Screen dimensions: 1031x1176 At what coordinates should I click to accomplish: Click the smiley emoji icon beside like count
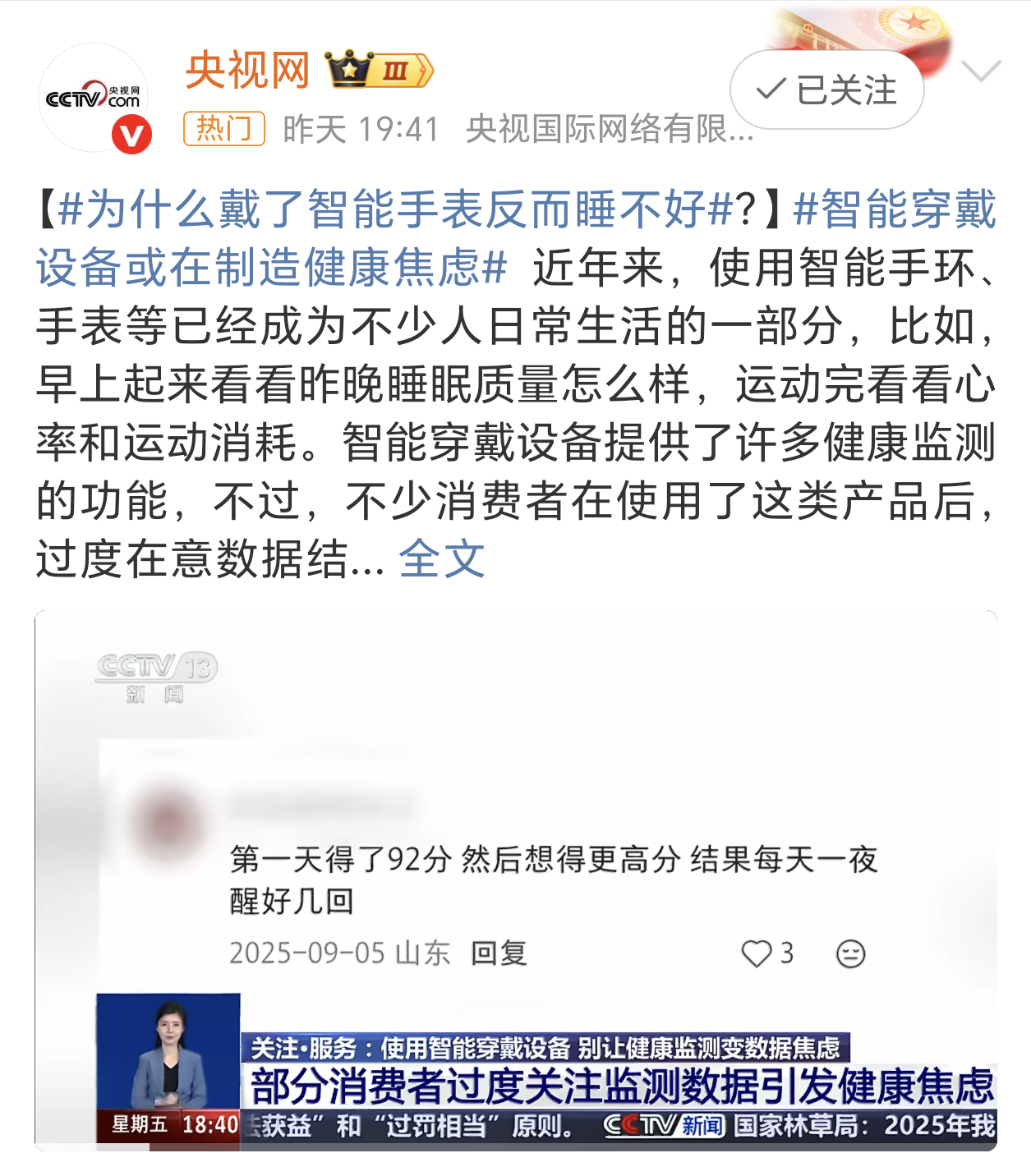(852, 953)
